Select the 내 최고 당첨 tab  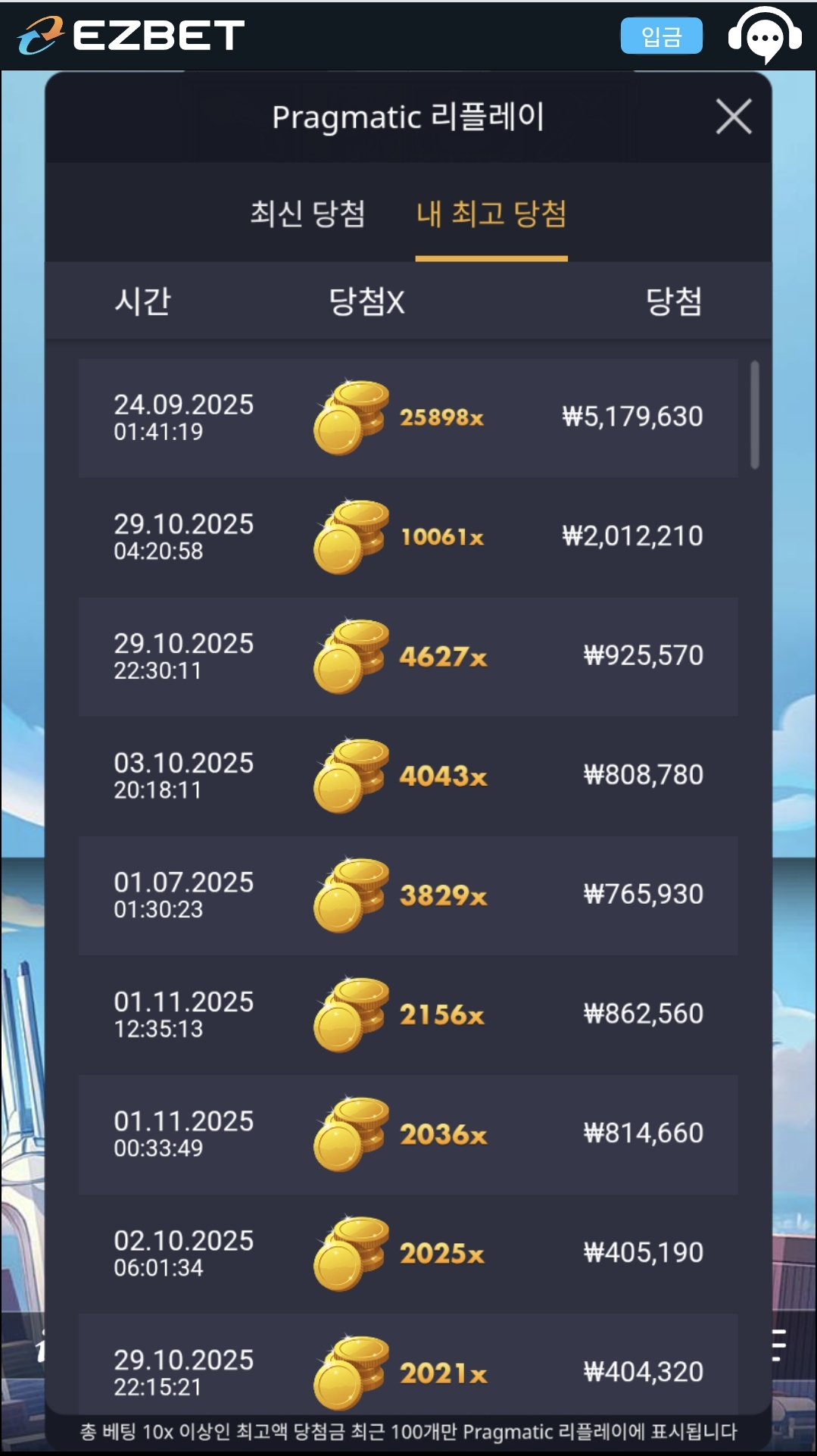(x=491, y=214)
